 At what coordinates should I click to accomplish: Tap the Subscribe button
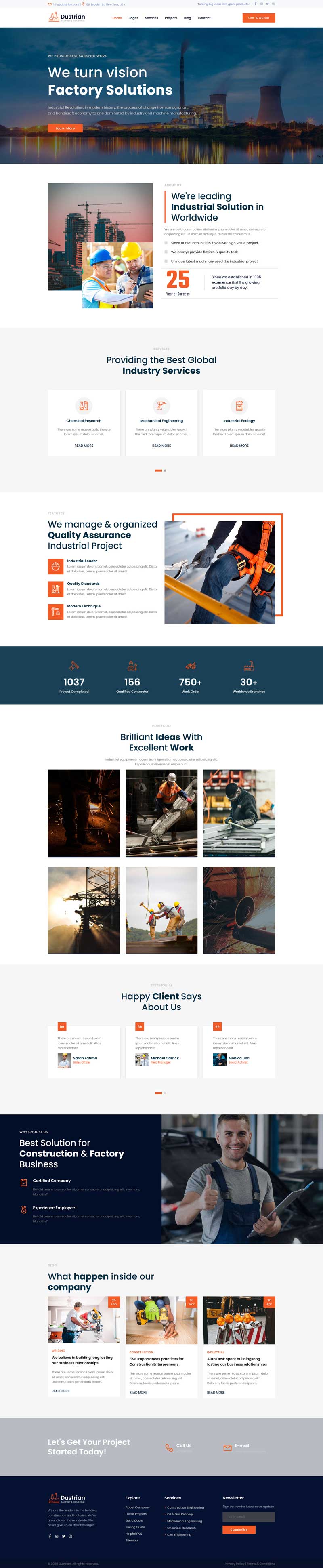click(239, 1530)
